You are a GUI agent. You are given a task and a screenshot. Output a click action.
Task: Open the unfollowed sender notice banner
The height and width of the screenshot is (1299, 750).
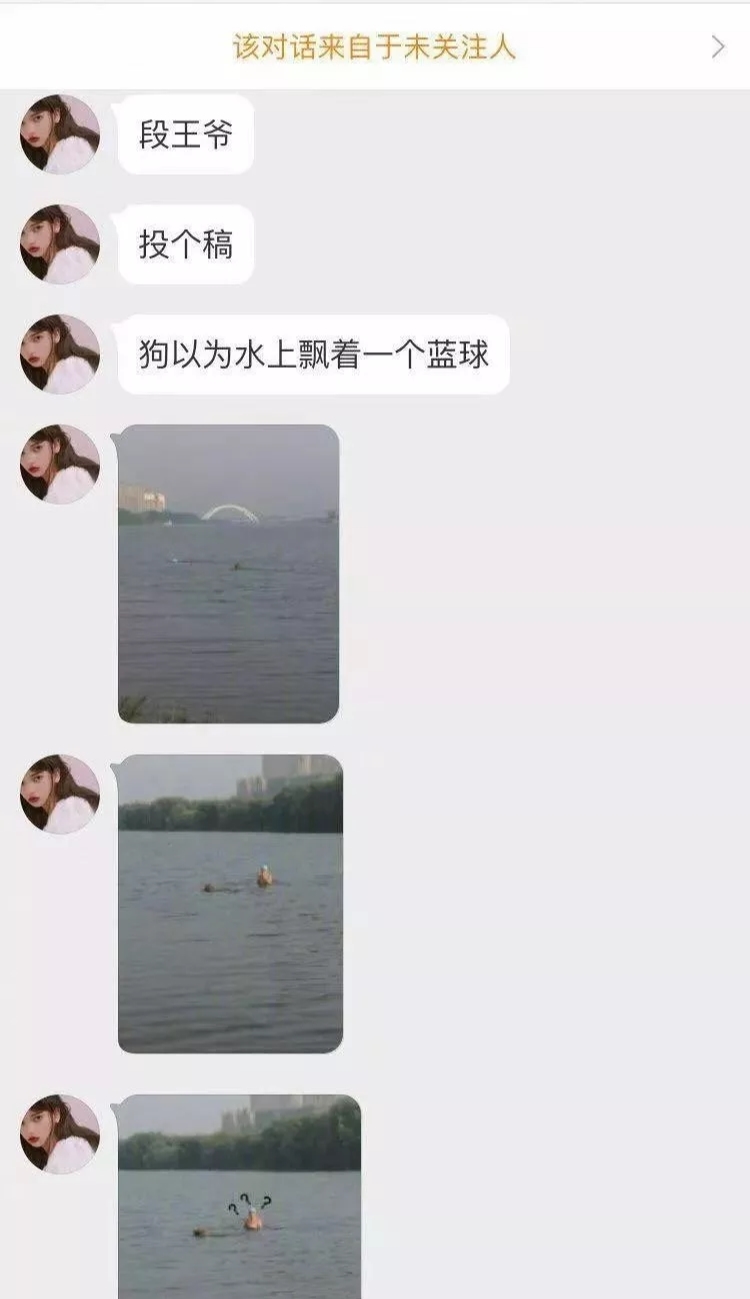[375, 47]
